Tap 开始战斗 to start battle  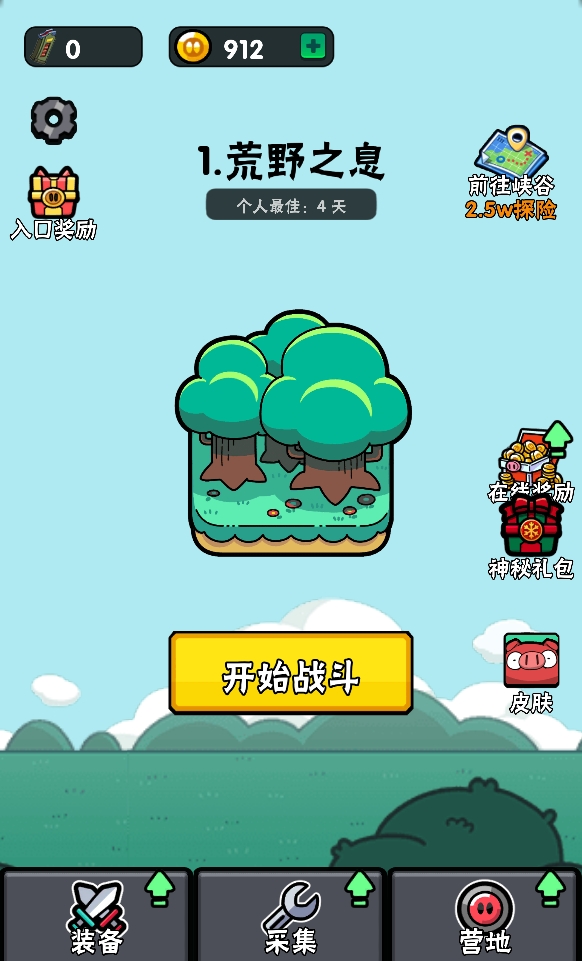(x=291, y=673)
